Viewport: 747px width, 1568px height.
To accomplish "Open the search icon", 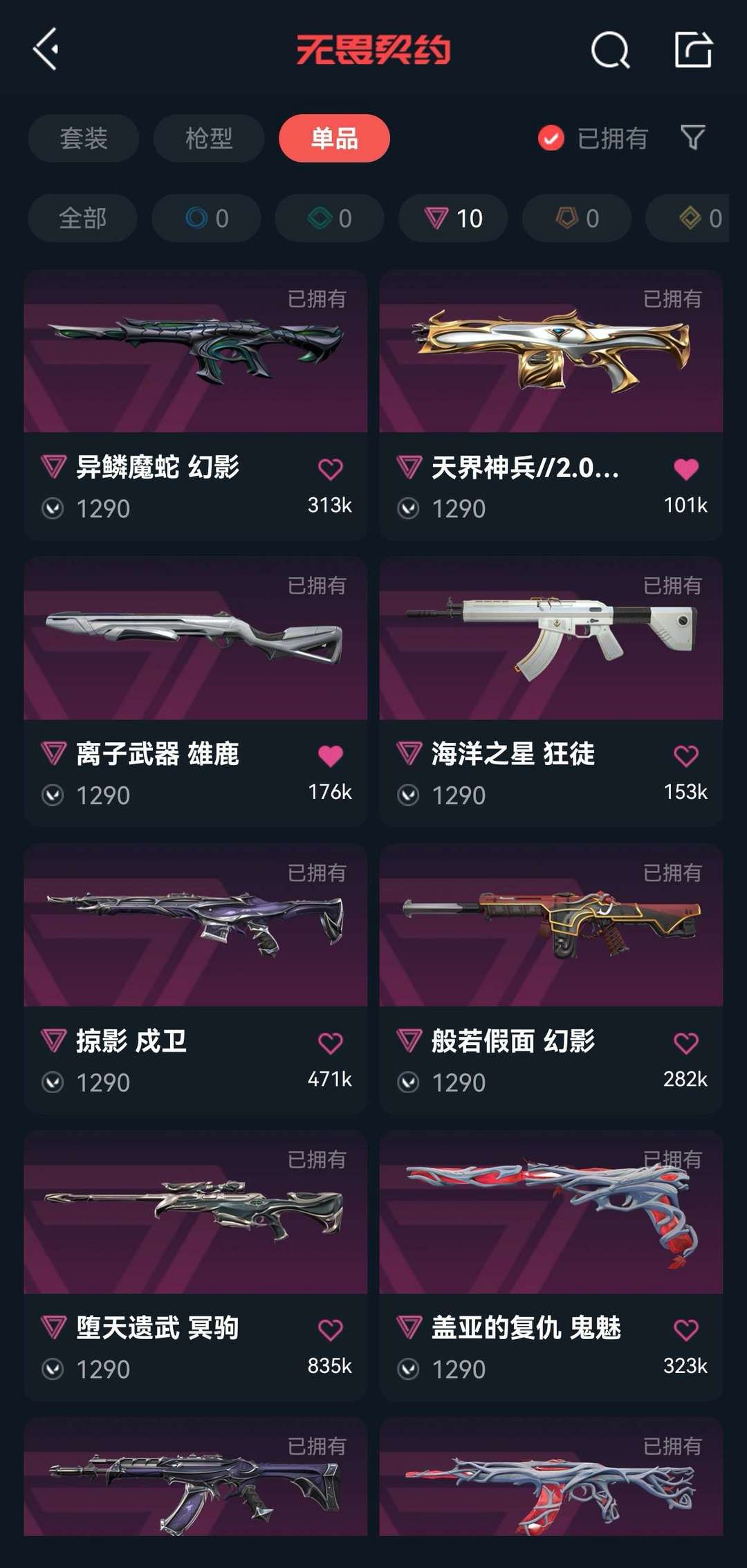I will 610,50.
